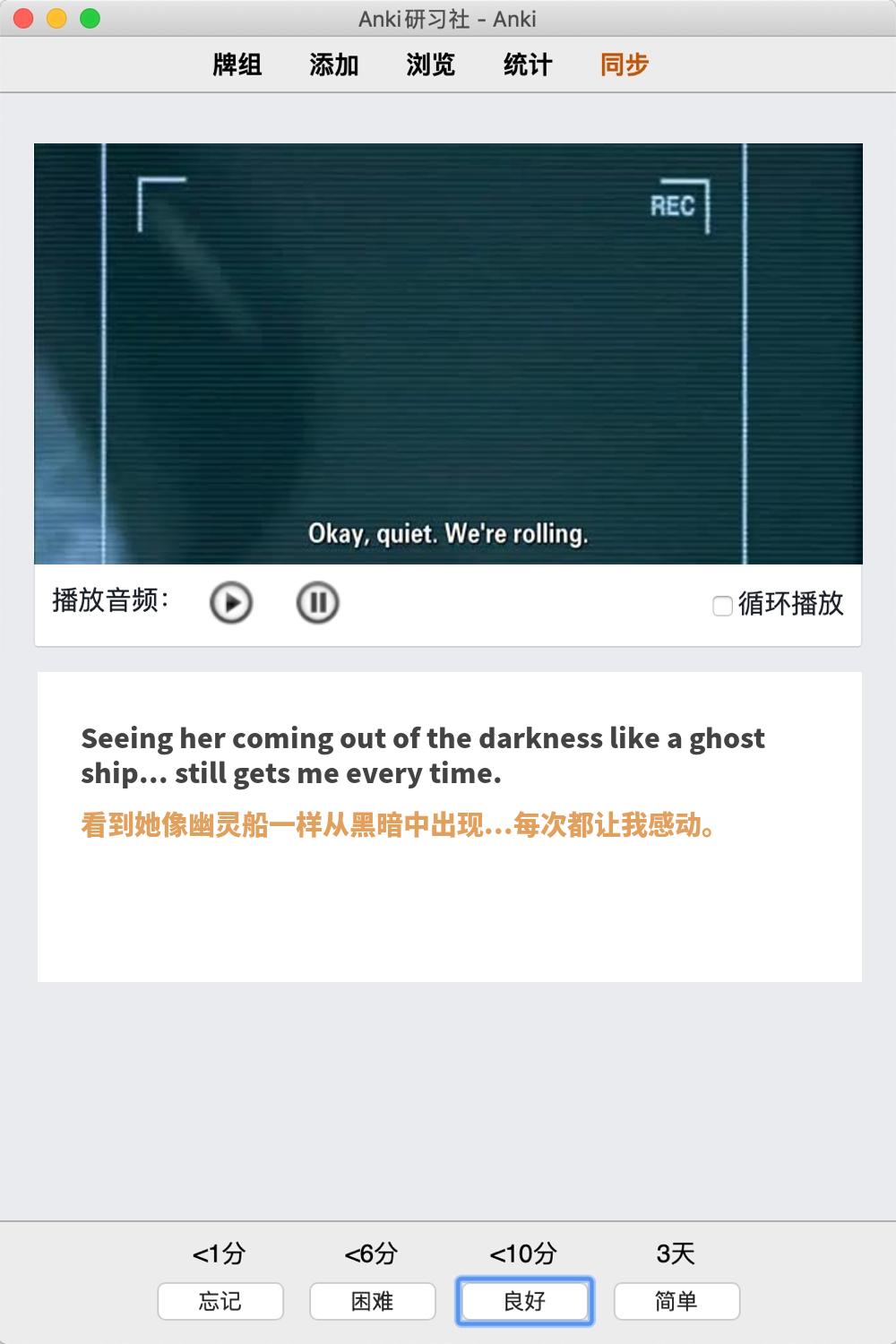This screenshot has height=1344, width=896.
Task: Minimize the window with yellow button
Action: [x=57, y=19]
